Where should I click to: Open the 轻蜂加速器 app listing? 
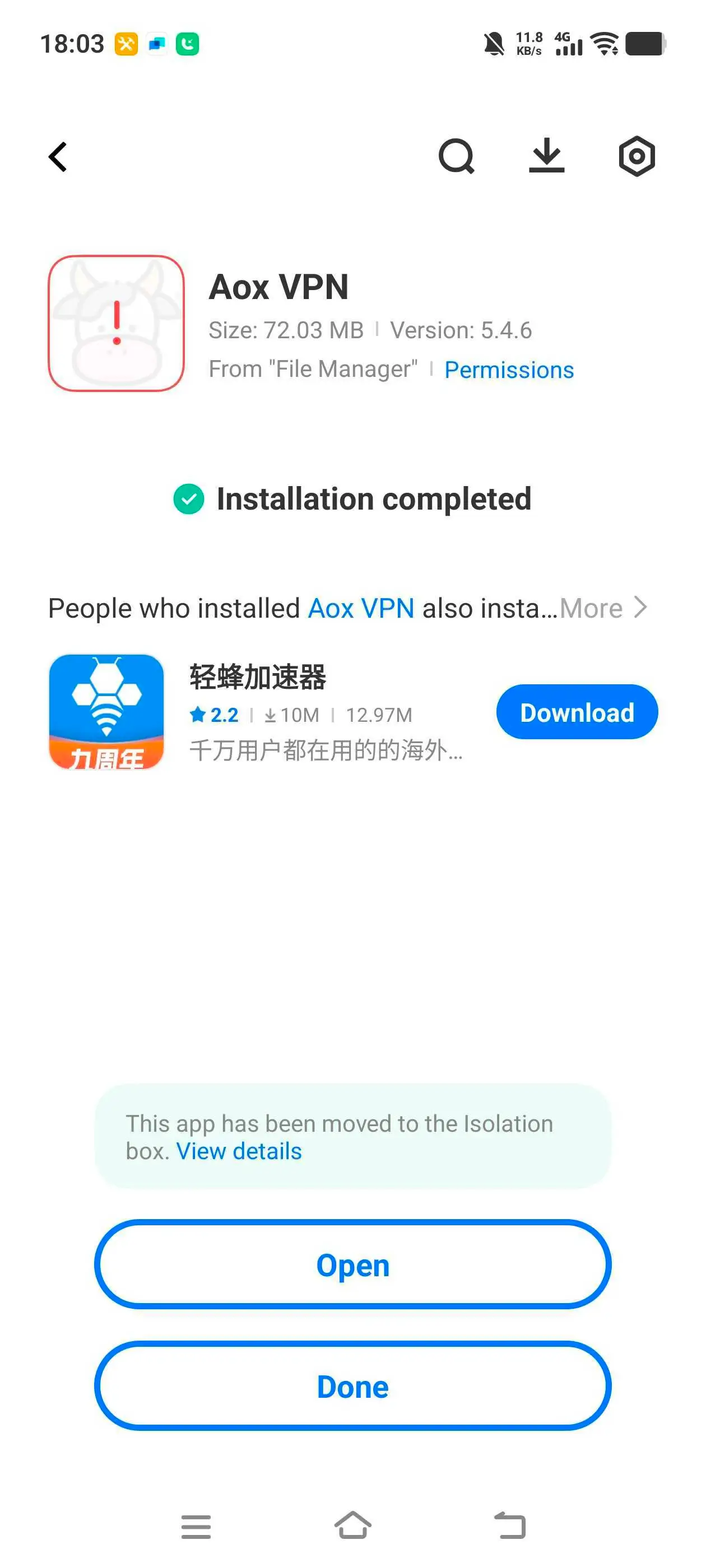click(257, 677)
